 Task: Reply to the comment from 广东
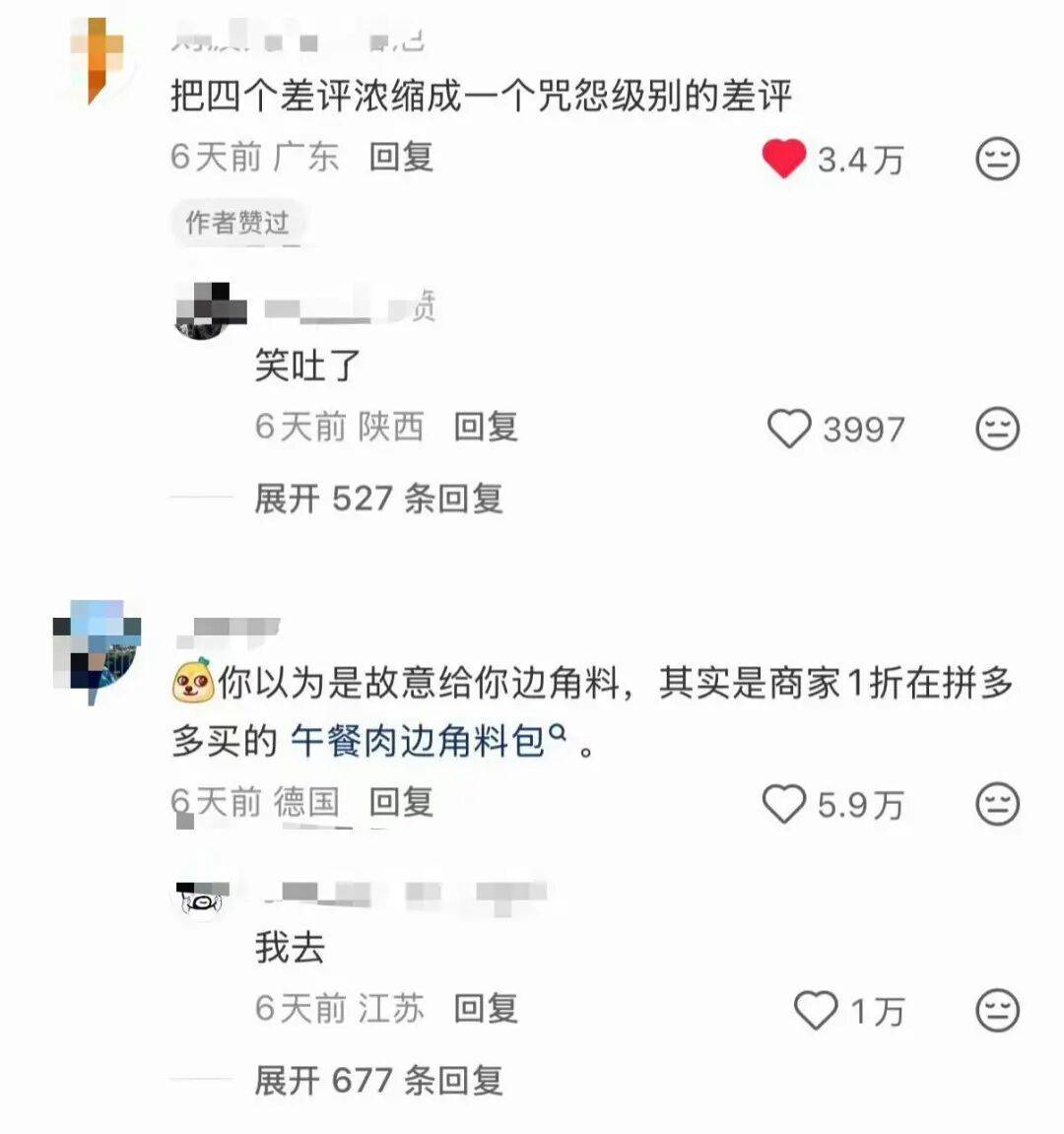401,157
